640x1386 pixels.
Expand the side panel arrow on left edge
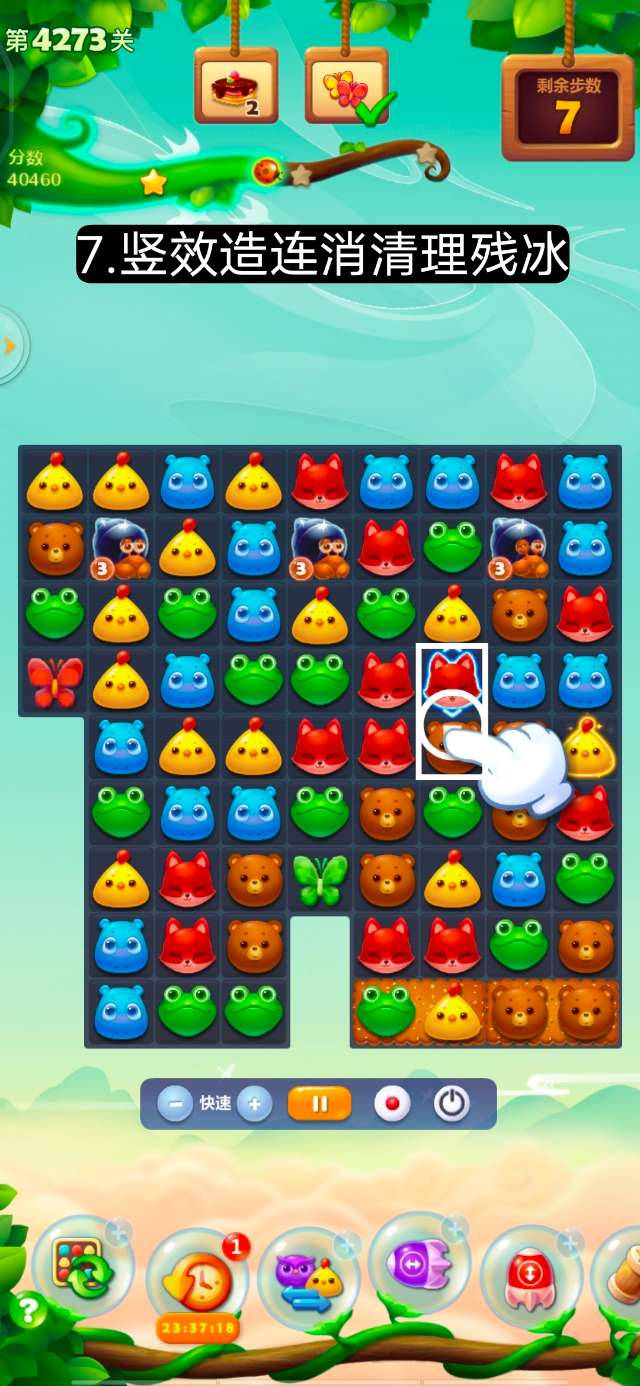10,346
